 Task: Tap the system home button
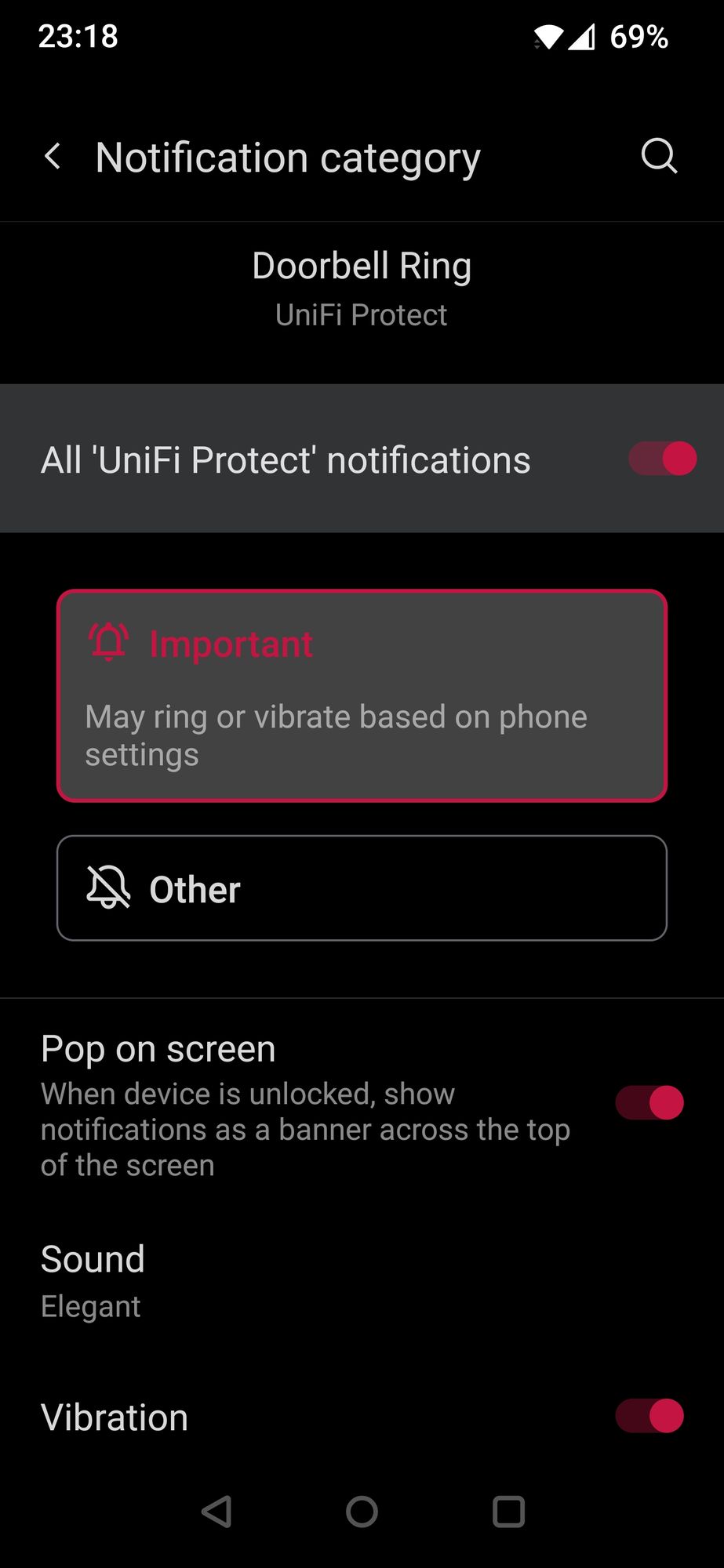point(362,1512)
